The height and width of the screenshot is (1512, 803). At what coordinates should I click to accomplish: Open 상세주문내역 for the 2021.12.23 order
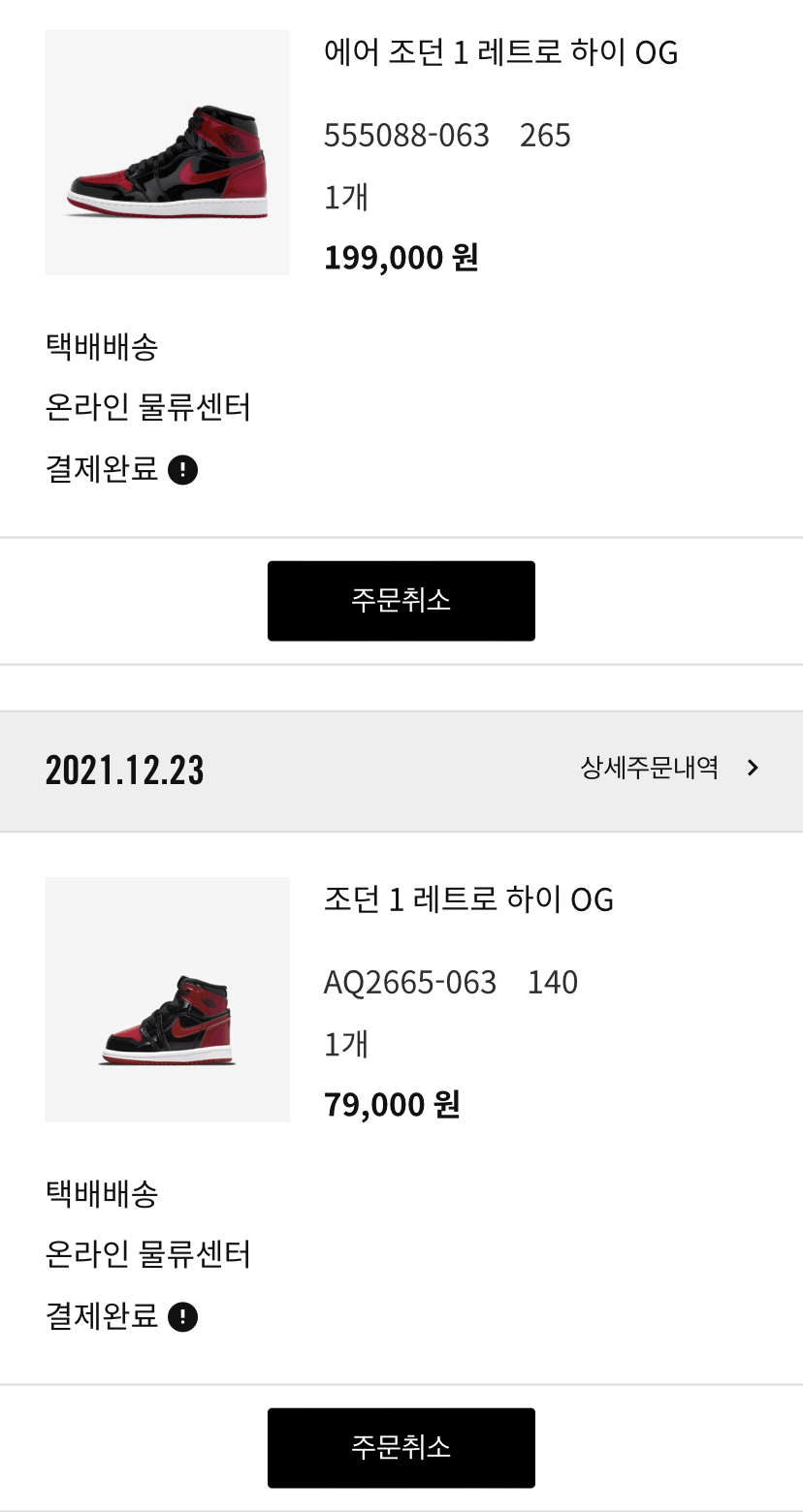click(x=669, y=769)
